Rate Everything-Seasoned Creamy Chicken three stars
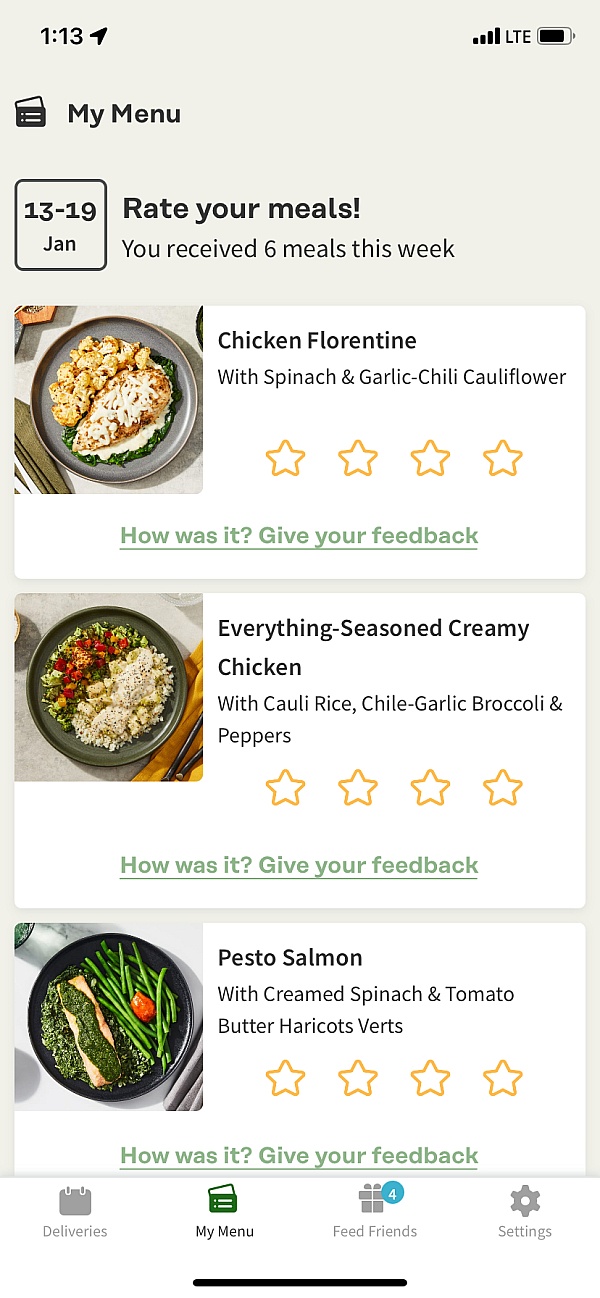This screenshot has width=600, height=1298. click(430, 788)
